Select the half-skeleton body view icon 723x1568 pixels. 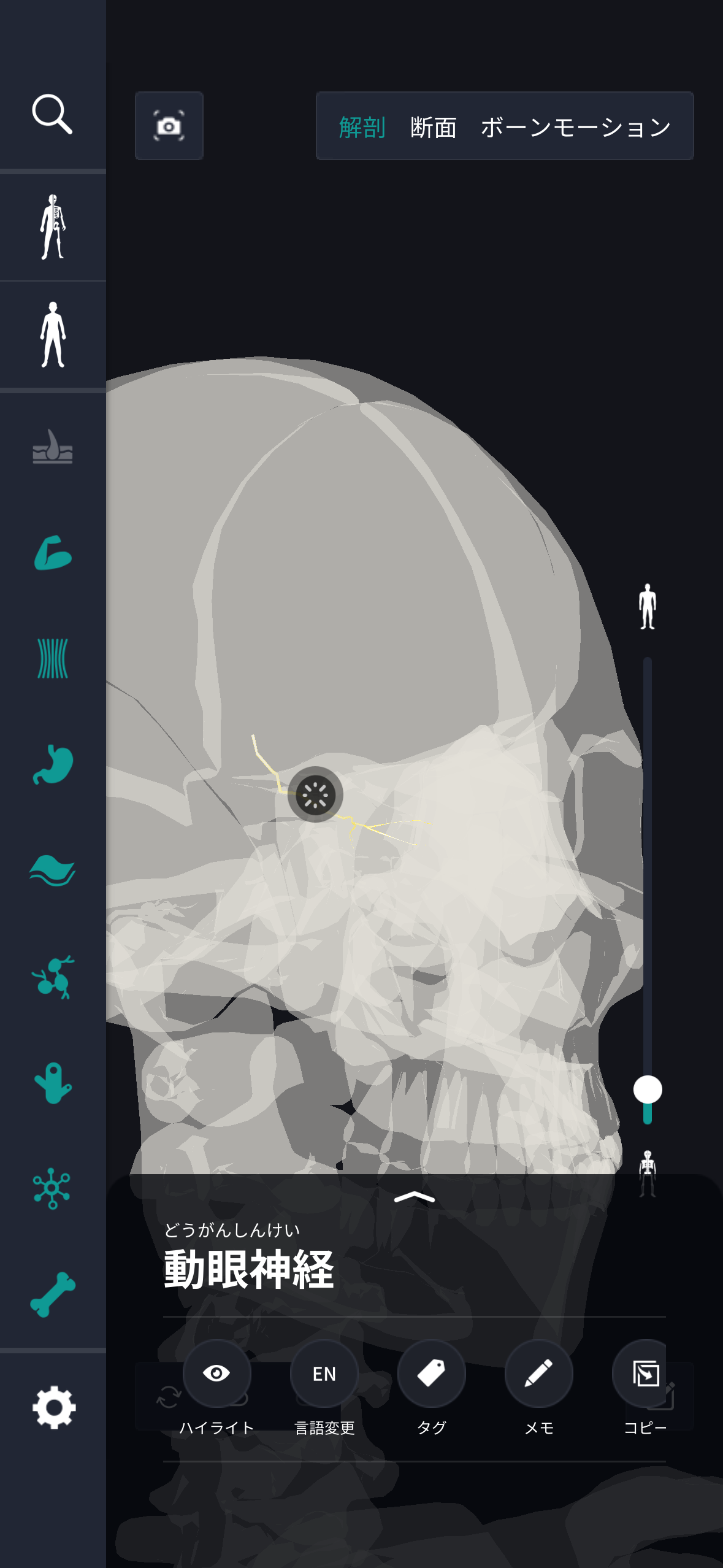tap(53, 228)
